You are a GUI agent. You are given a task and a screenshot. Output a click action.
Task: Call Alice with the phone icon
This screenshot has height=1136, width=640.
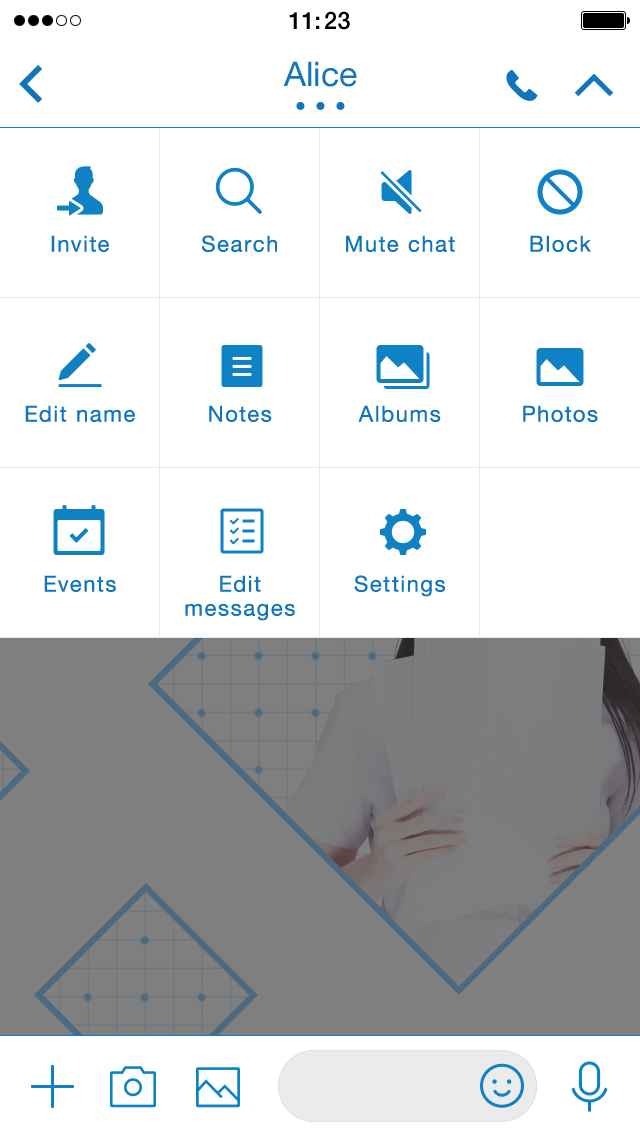coord(521,85)
